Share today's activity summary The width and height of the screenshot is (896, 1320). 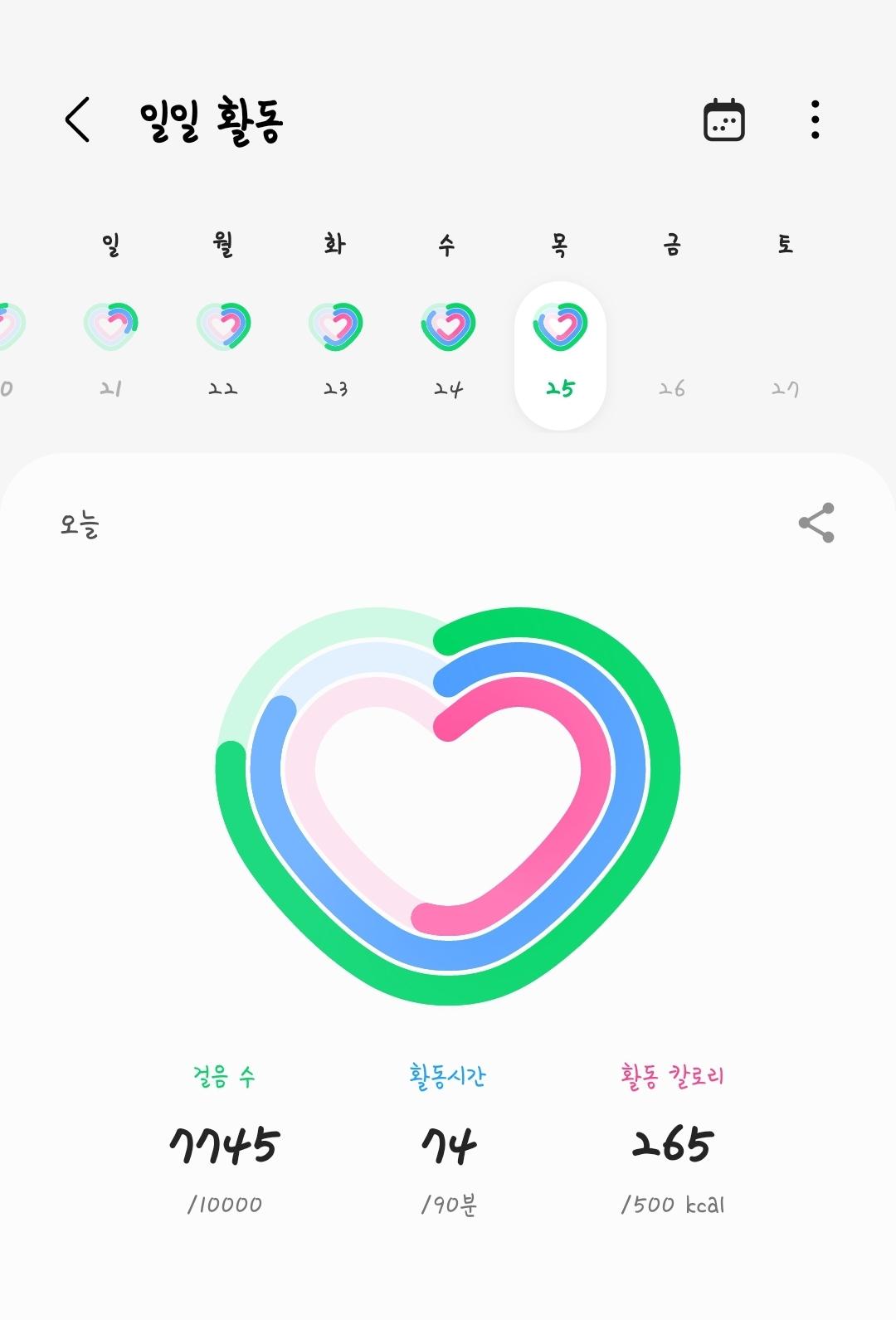point(816,523)
